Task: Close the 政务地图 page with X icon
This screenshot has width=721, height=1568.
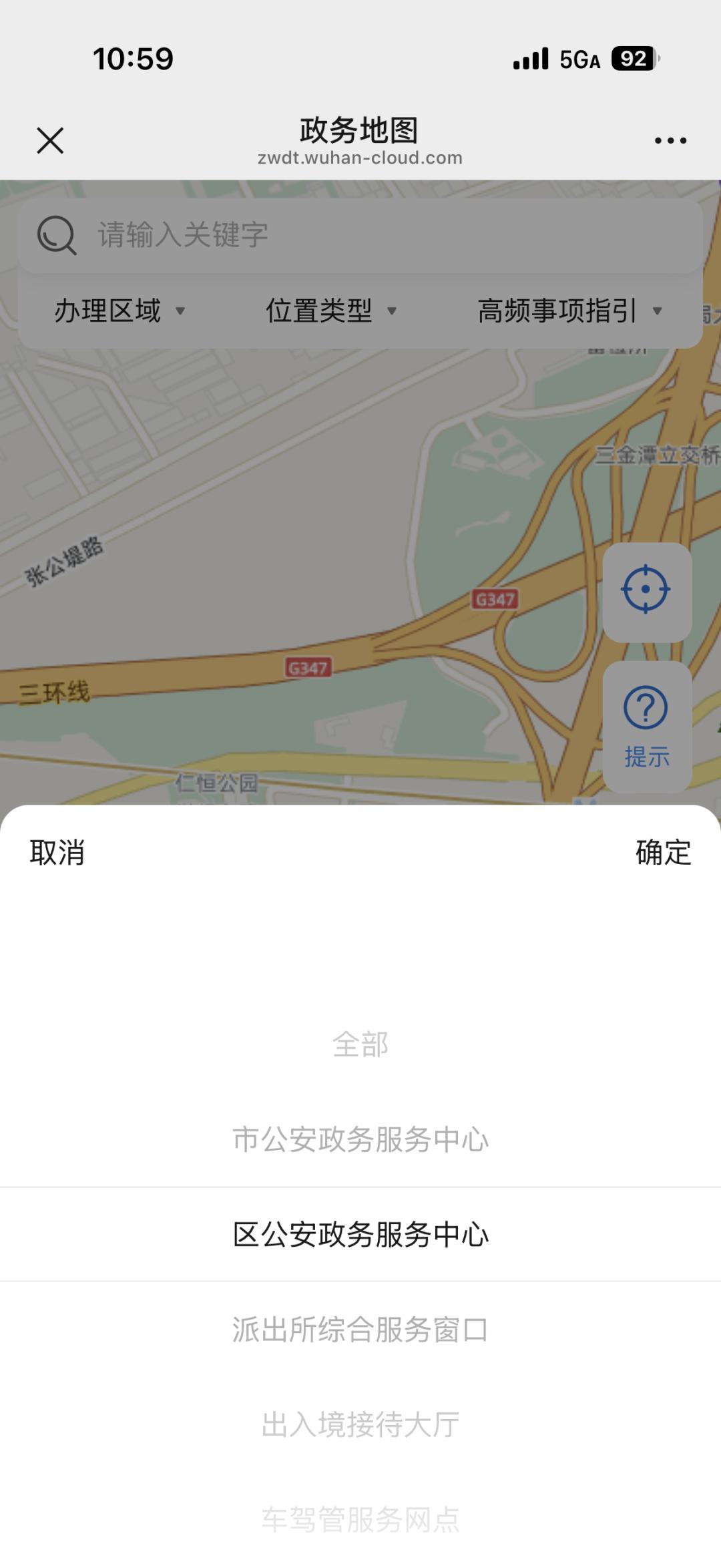Action: point(50,140)
